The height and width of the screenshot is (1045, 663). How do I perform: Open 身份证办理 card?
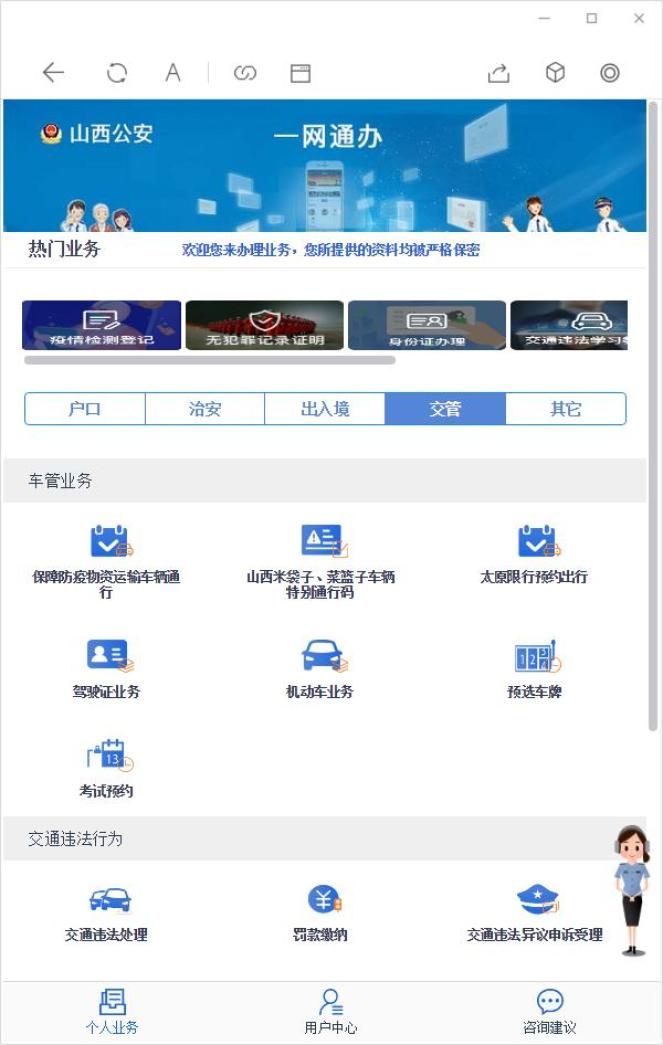pyautogui.click(x=427, y=326)
